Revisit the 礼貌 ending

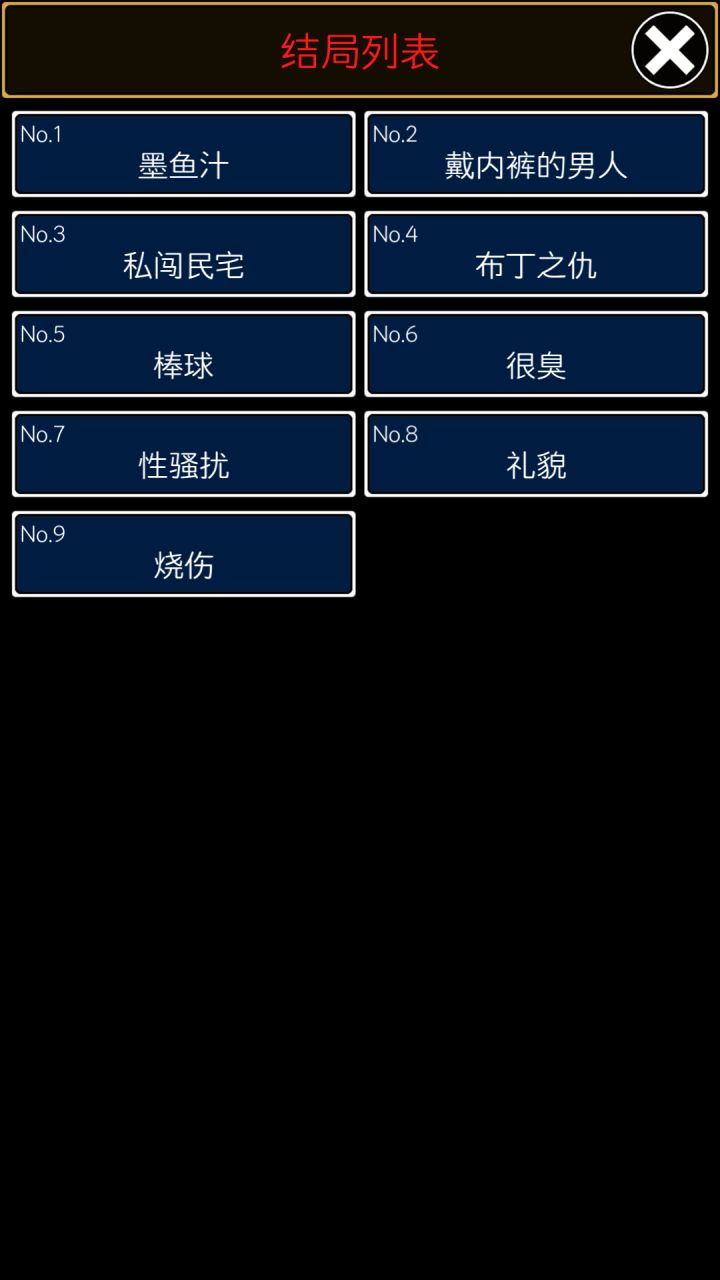point(536,454)
